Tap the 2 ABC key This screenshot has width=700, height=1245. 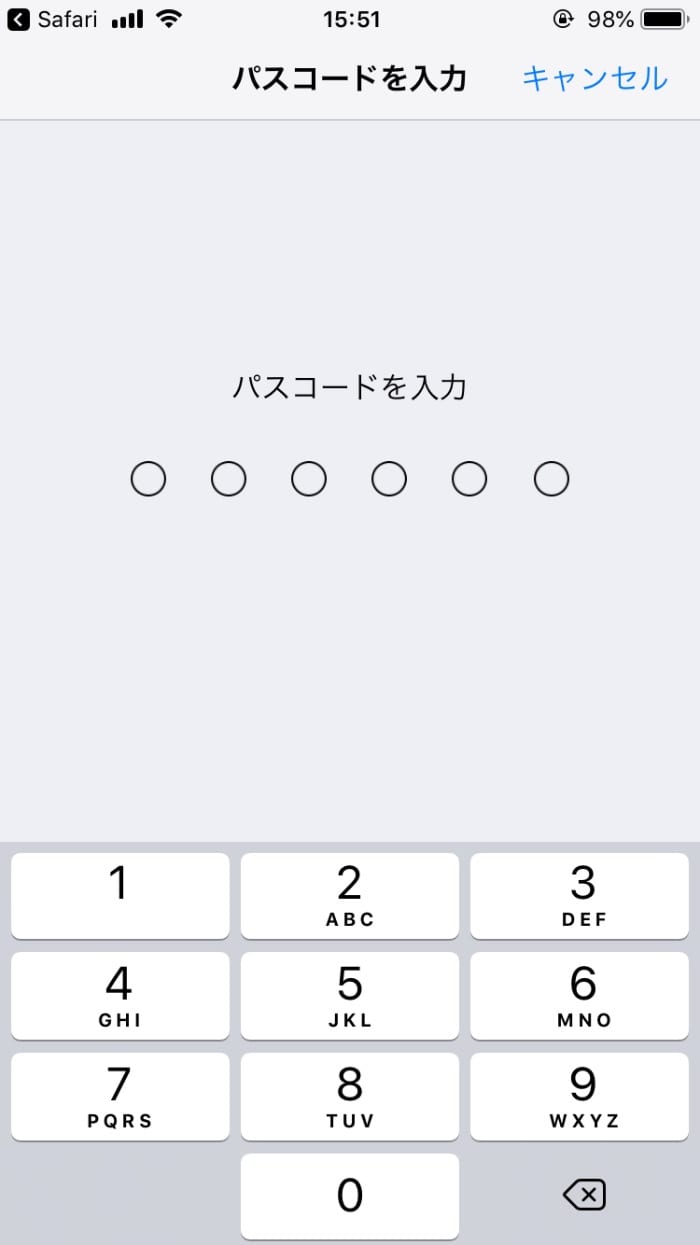[350, 896]
